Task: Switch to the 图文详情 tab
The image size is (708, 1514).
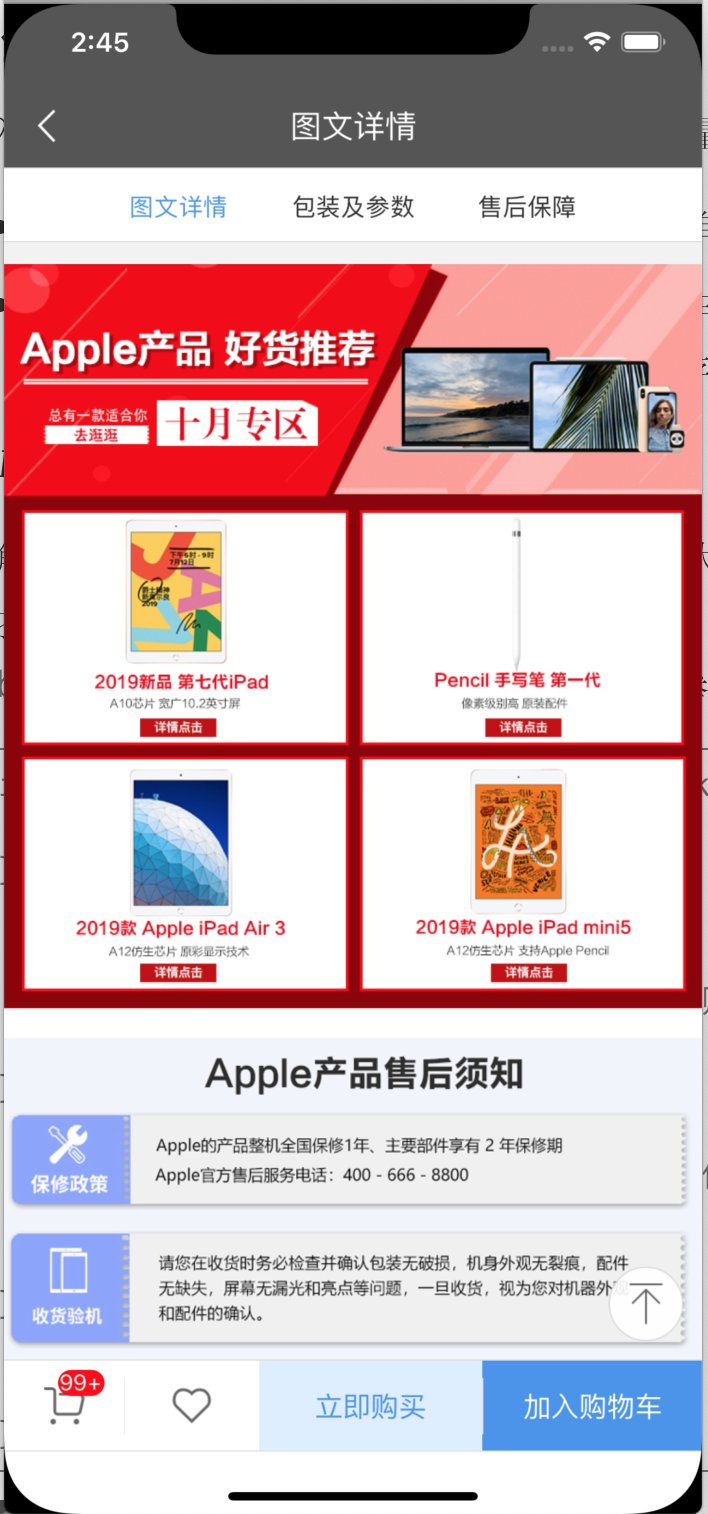Action: 179,207
